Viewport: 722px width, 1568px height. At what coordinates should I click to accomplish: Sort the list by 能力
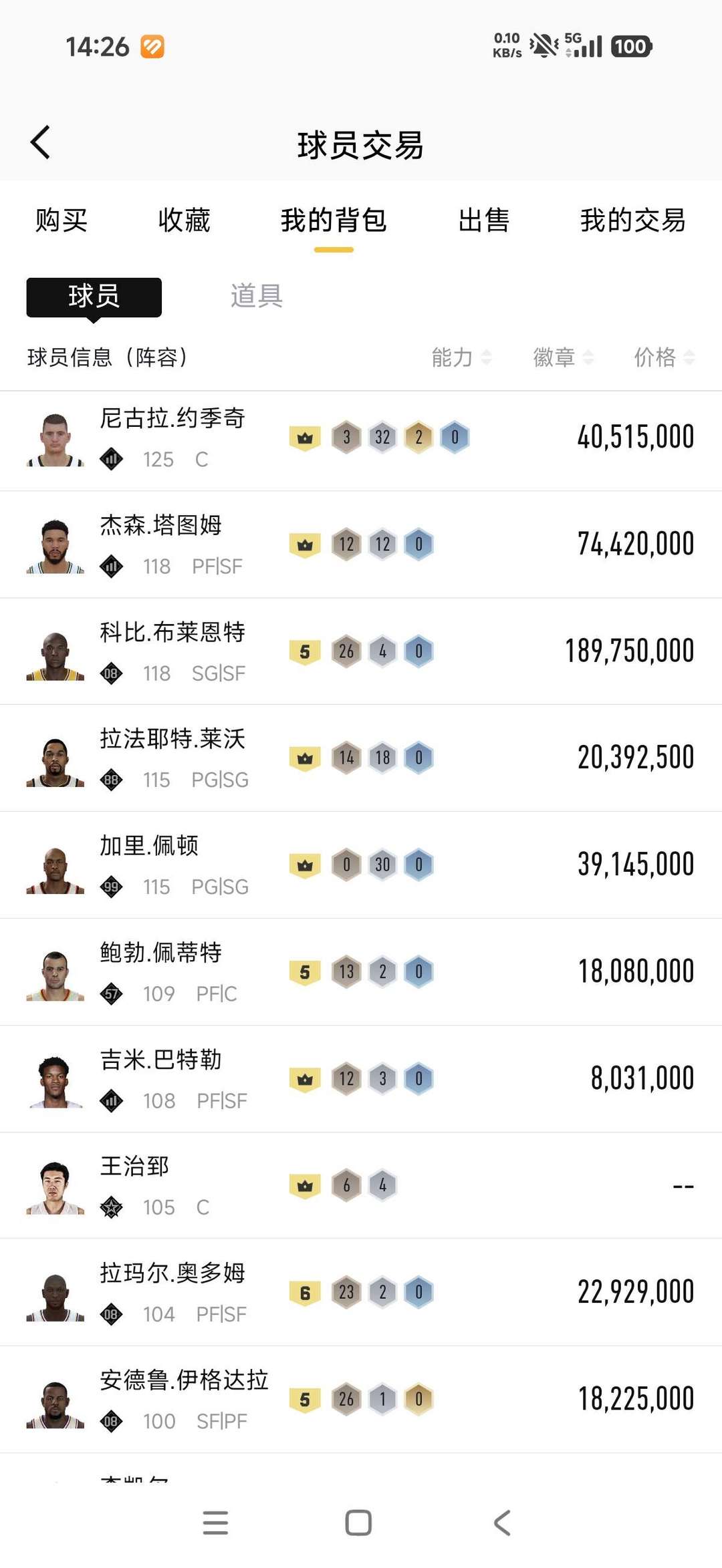(x=461, y=357)
